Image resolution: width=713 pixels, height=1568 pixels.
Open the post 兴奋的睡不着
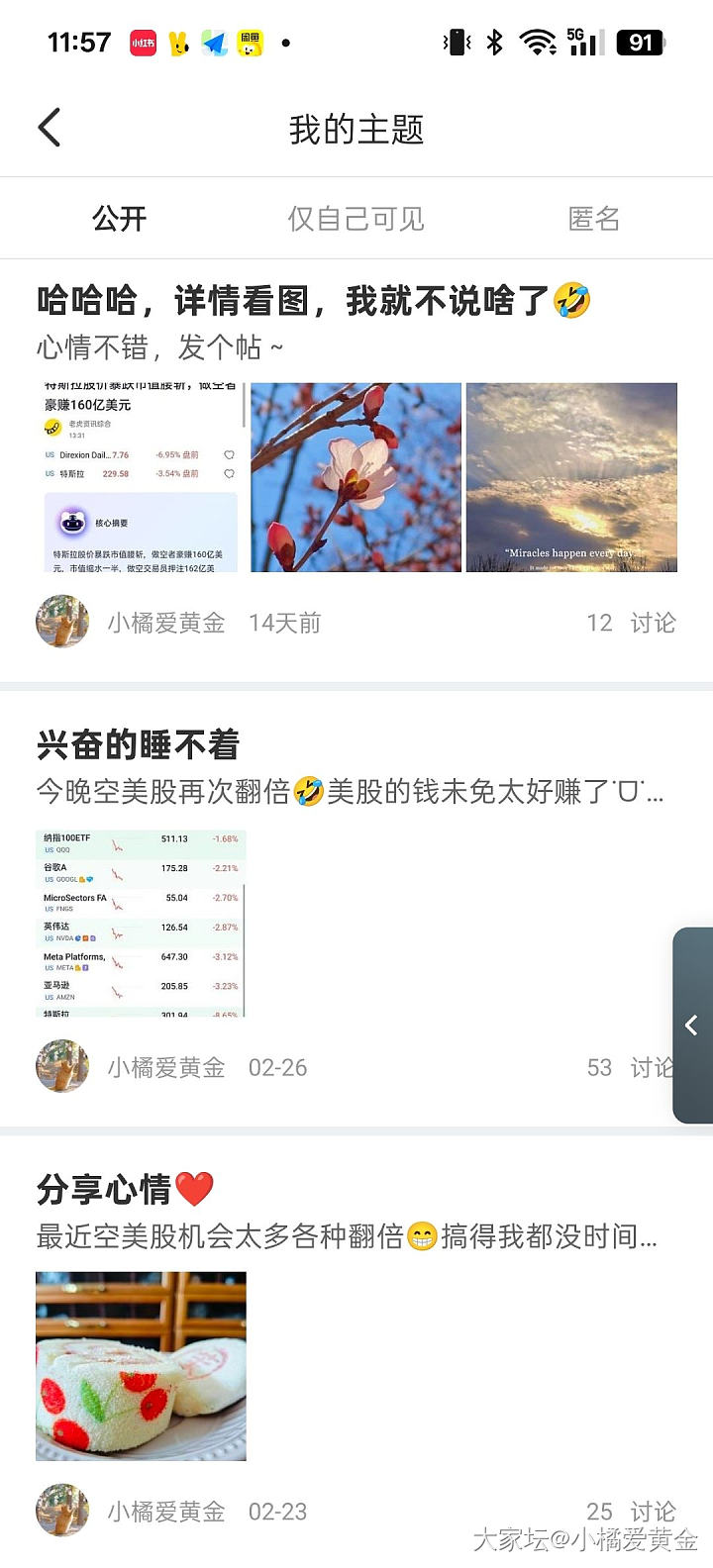pos(139,744)
